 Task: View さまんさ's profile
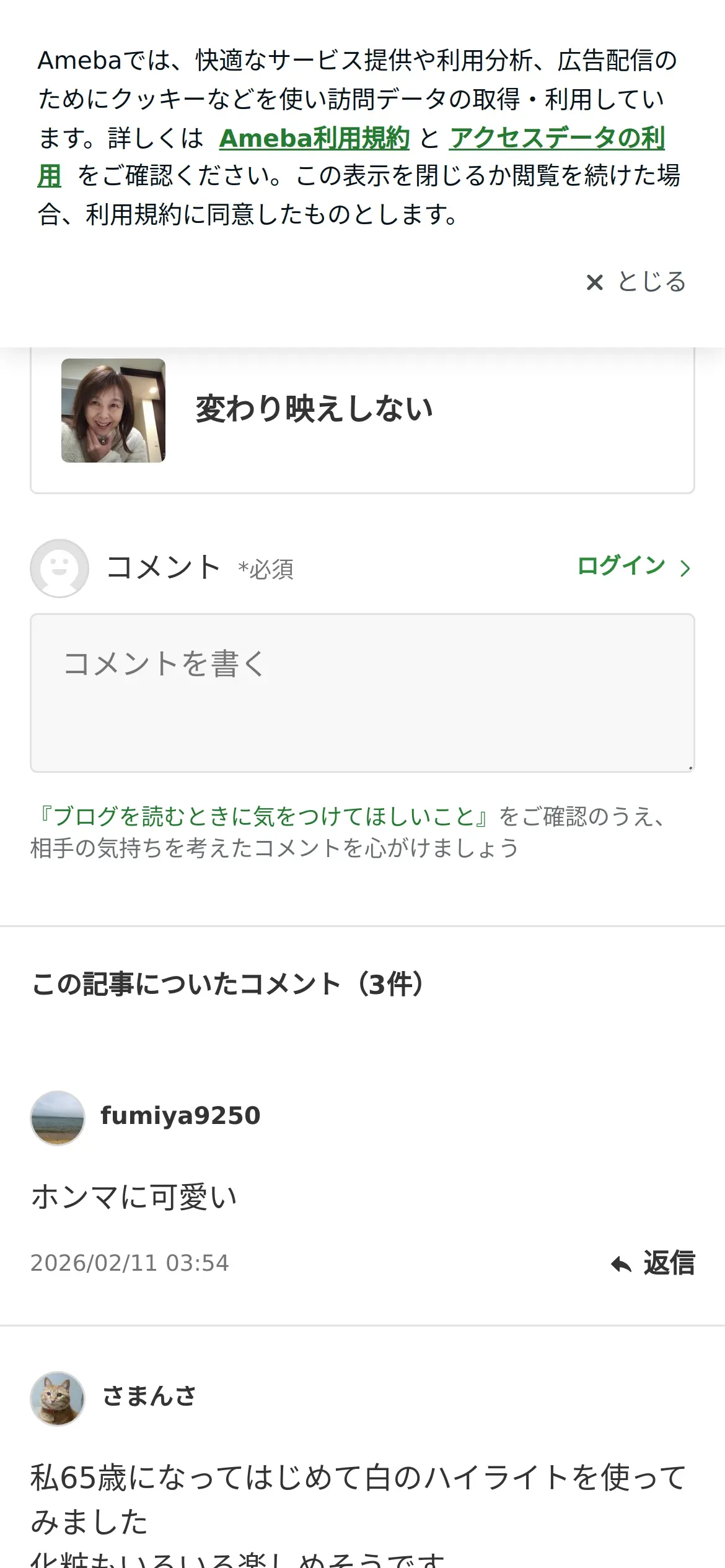149,1396
